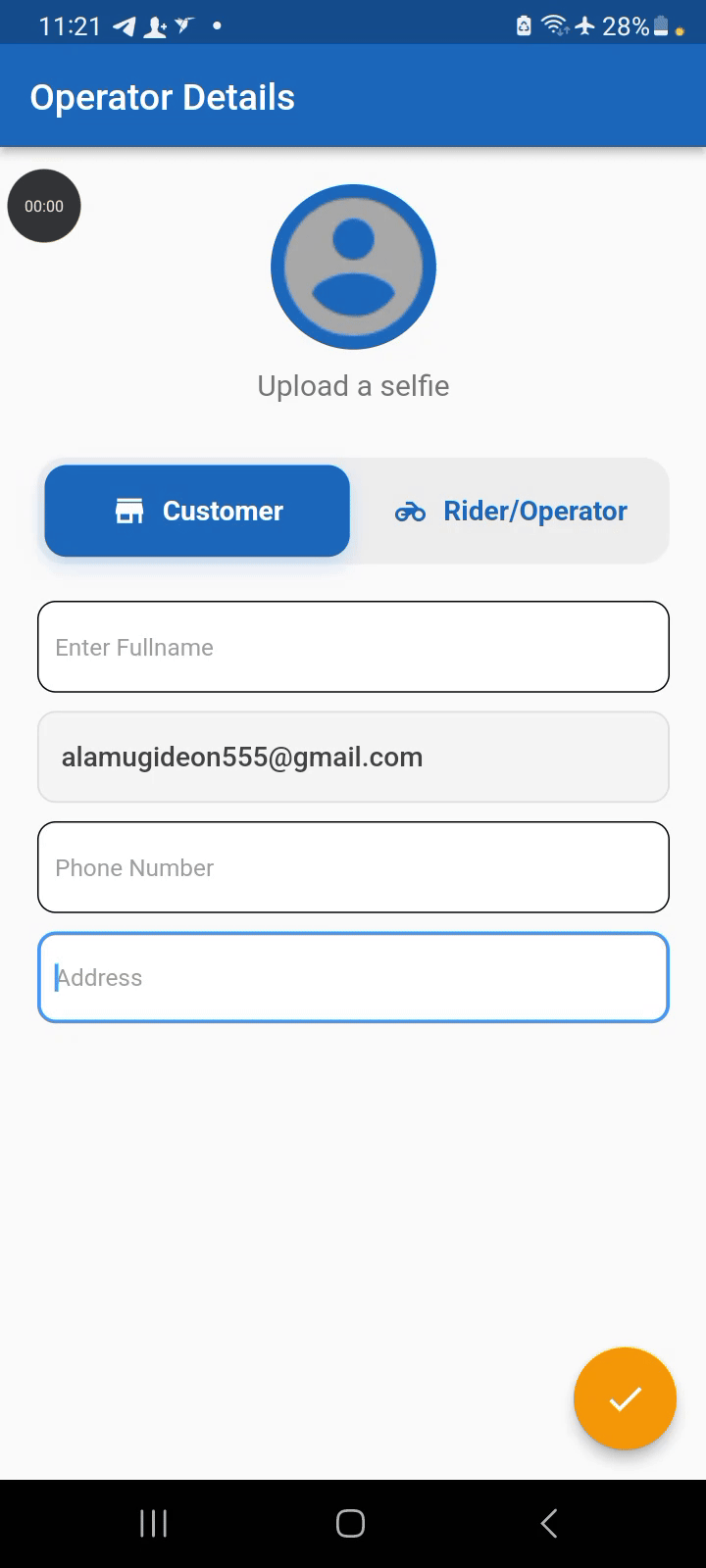Image resolution: width=706 pixels, height=1568 pixels.
Task: Submit details with the orange checkmark button
Action: point(625,1398)
